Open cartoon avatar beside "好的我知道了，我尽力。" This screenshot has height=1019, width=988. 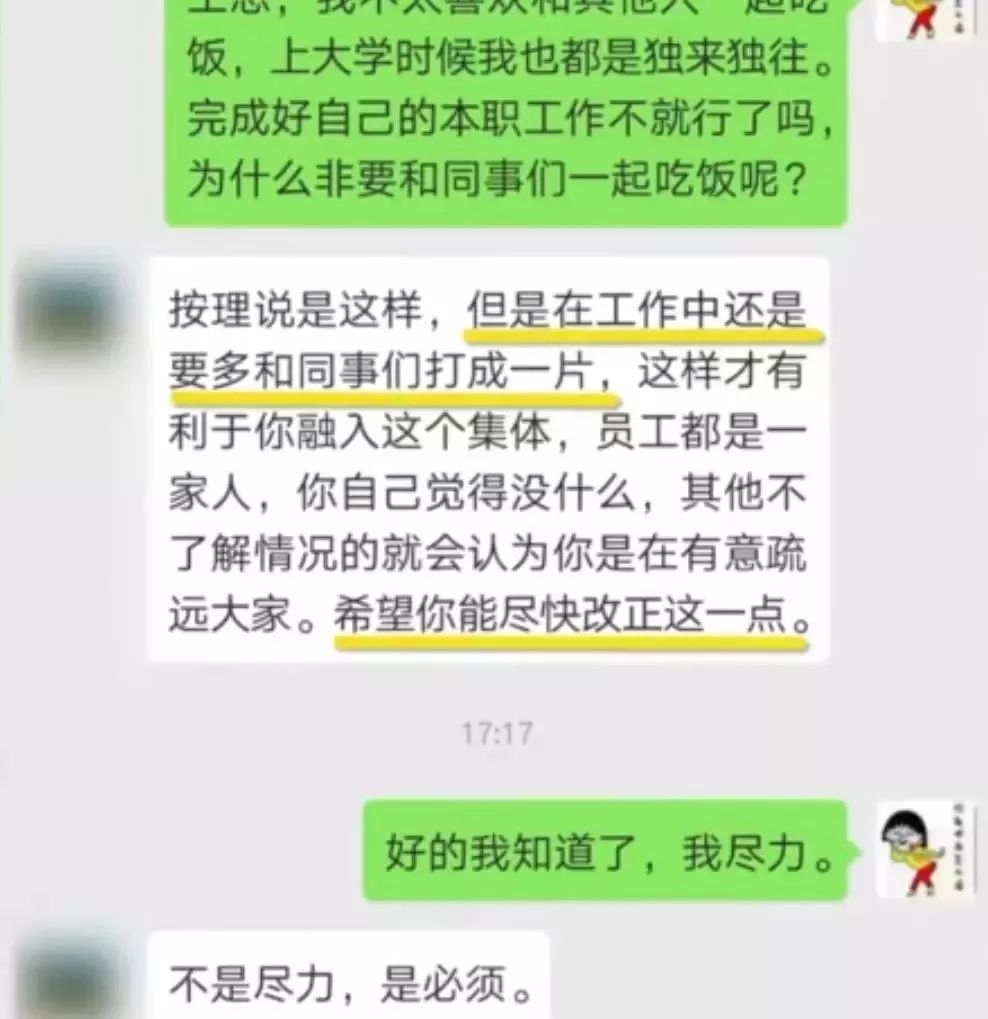(926, 850)
